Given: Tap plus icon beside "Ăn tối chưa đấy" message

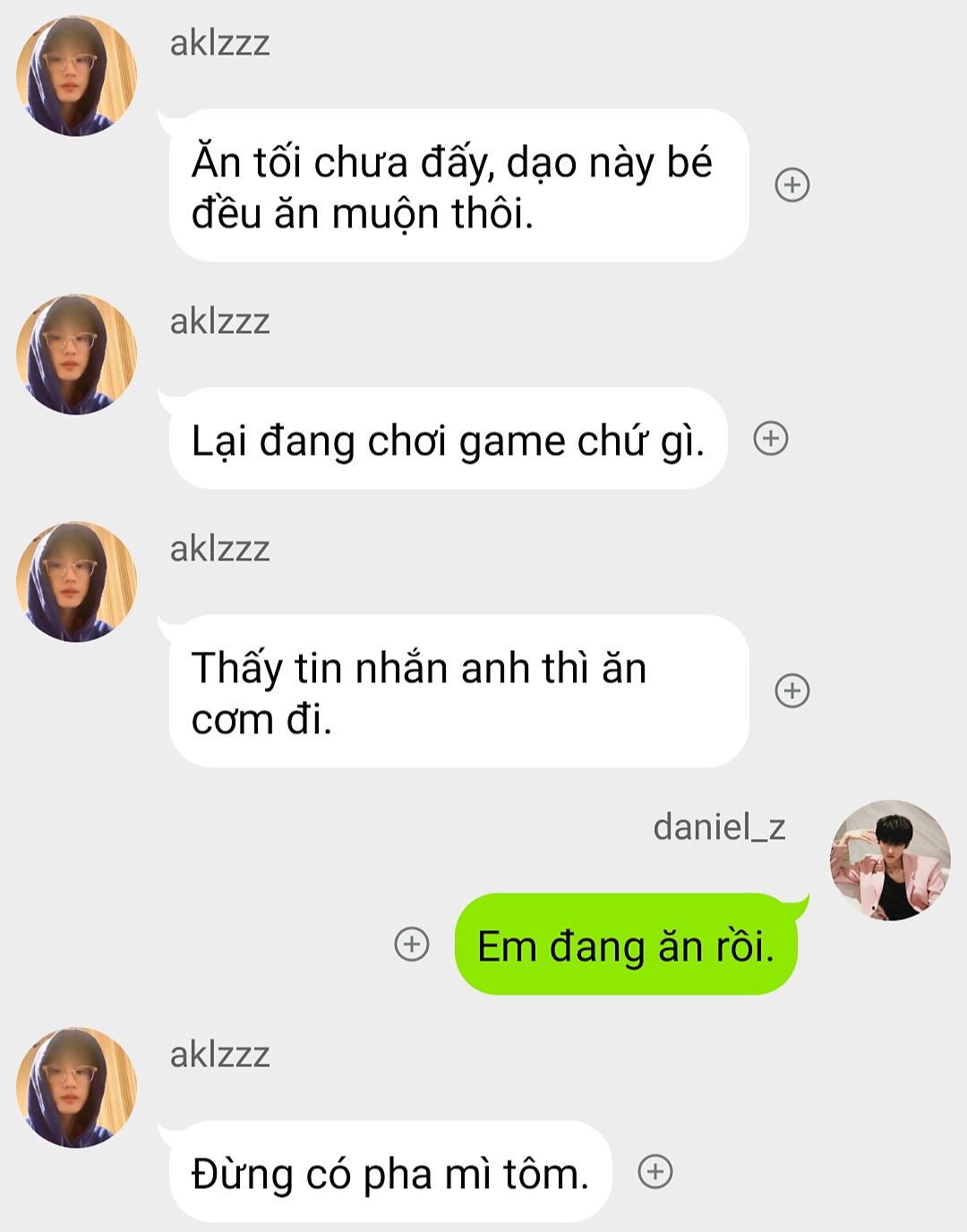Looking at the screenshot, I should [792, 185].
